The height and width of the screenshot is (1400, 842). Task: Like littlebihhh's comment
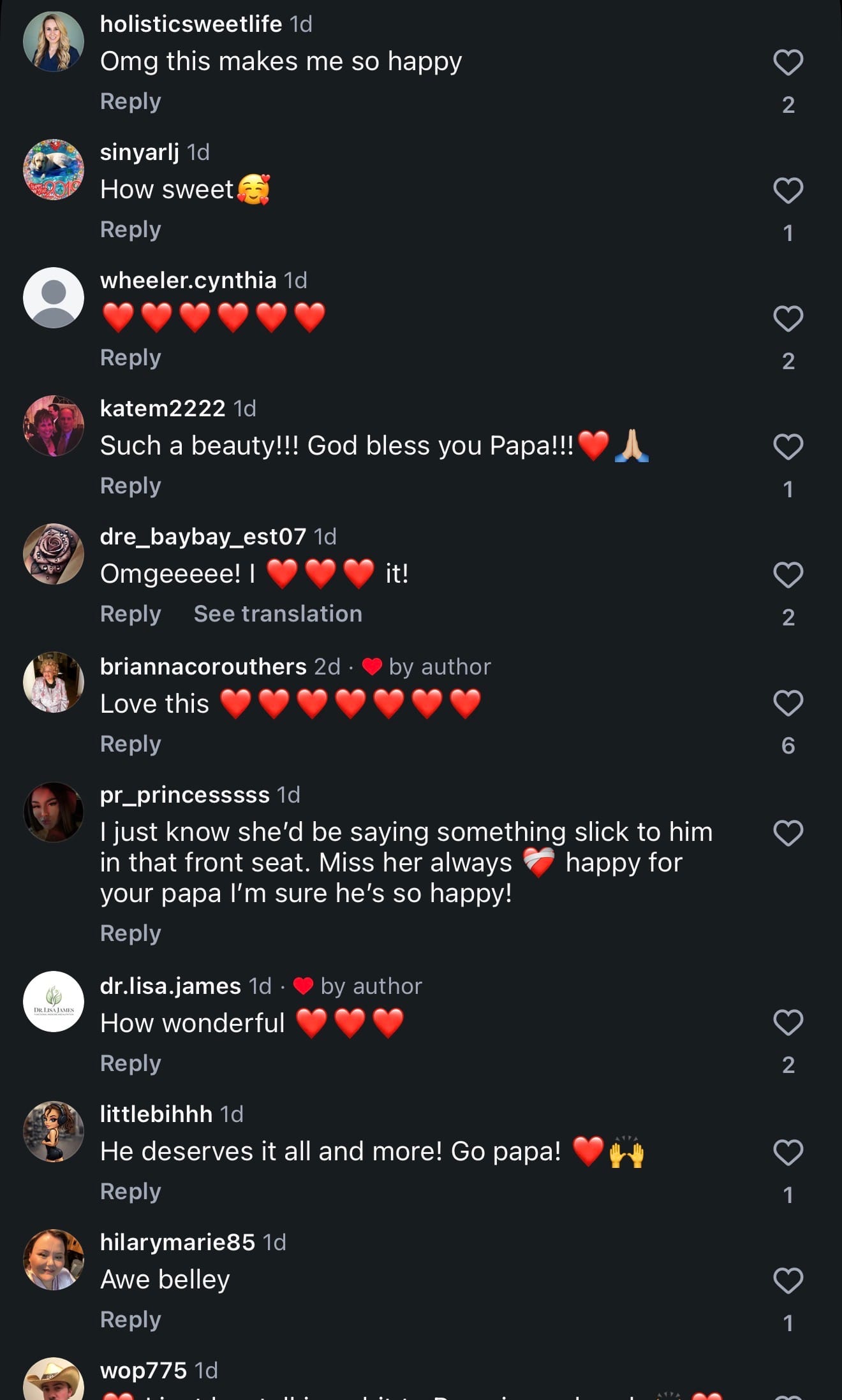[x=788, y=1153]
